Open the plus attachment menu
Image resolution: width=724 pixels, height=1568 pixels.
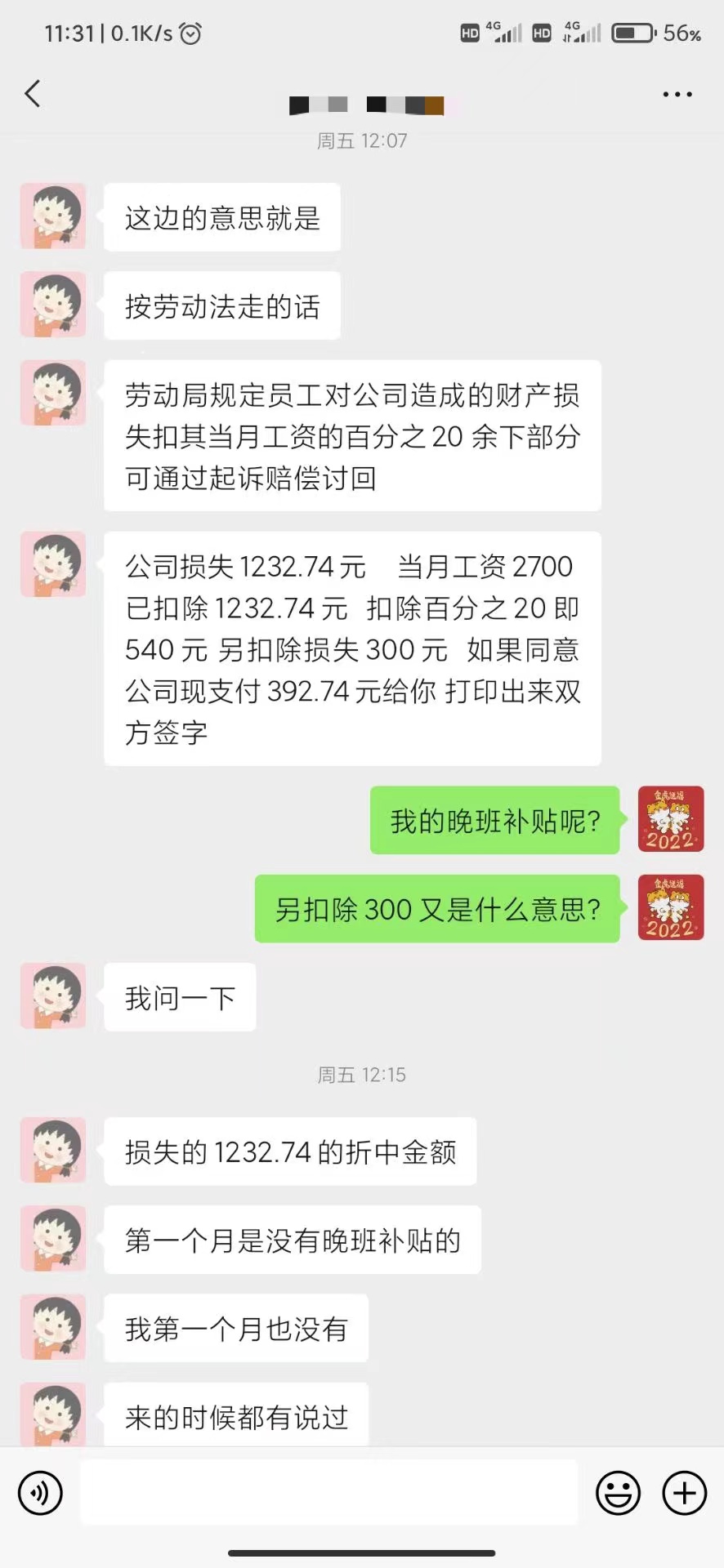click(684, 1493)
